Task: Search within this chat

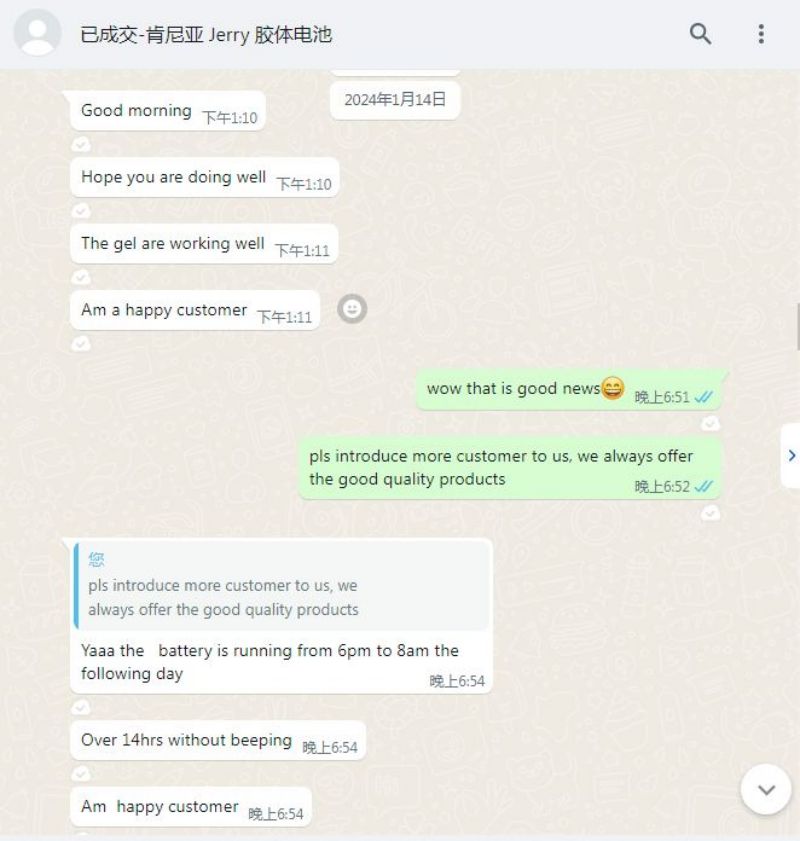Action: 701,34
